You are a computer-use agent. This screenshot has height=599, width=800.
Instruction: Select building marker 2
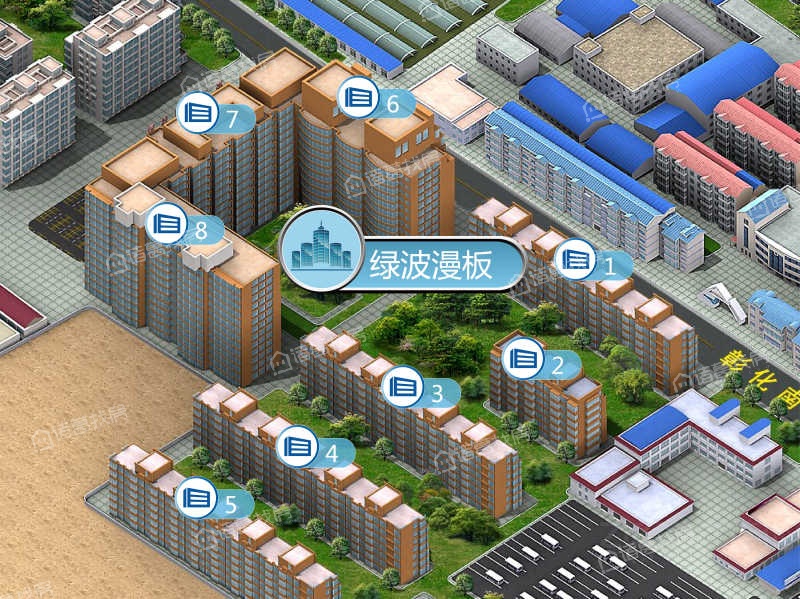540,362
